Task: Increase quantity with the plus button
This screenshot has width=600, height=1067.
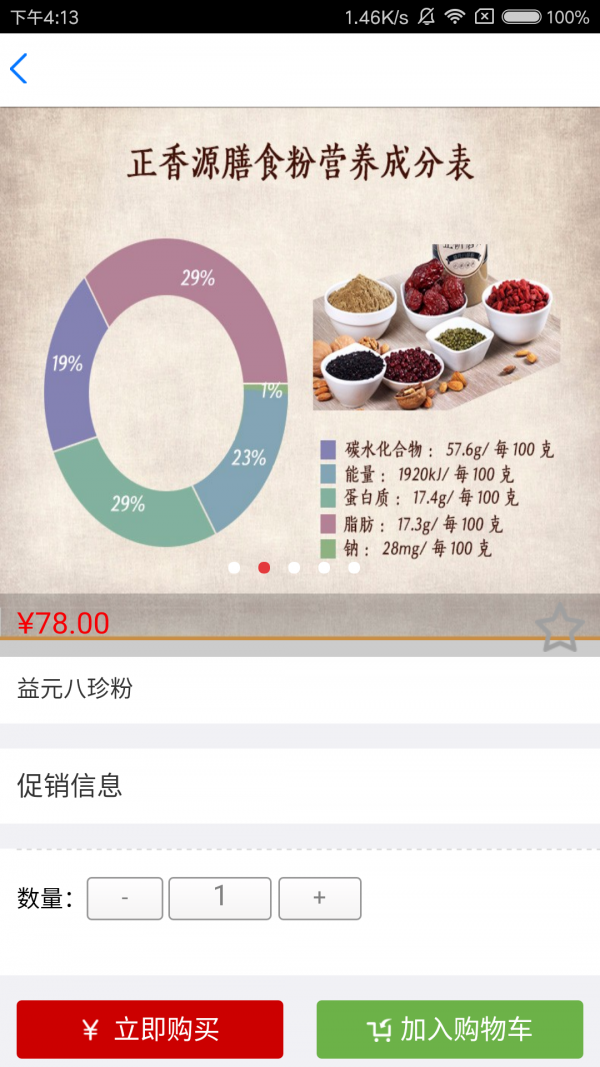Action: (x=319, y=898)
